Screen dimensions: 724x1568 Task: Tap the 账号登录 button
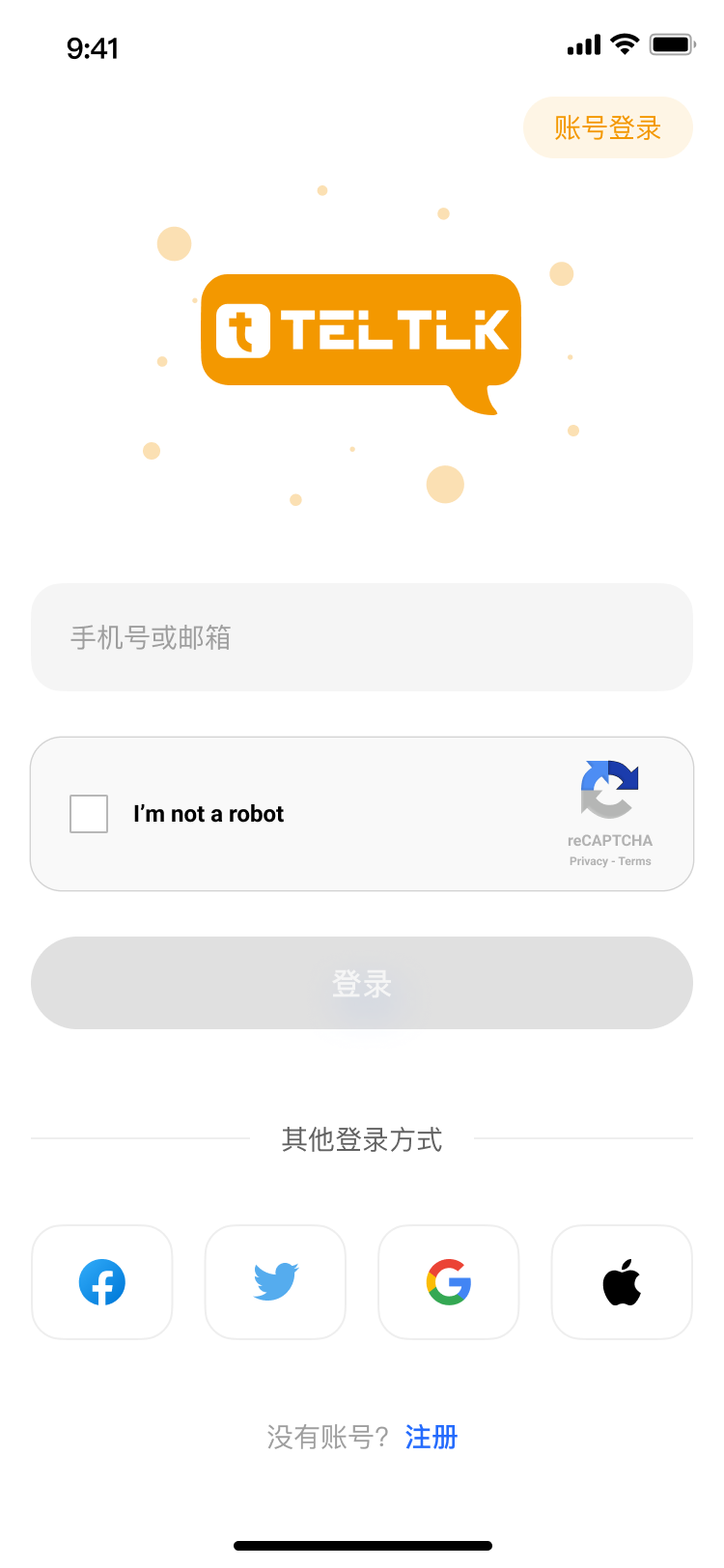607,127
